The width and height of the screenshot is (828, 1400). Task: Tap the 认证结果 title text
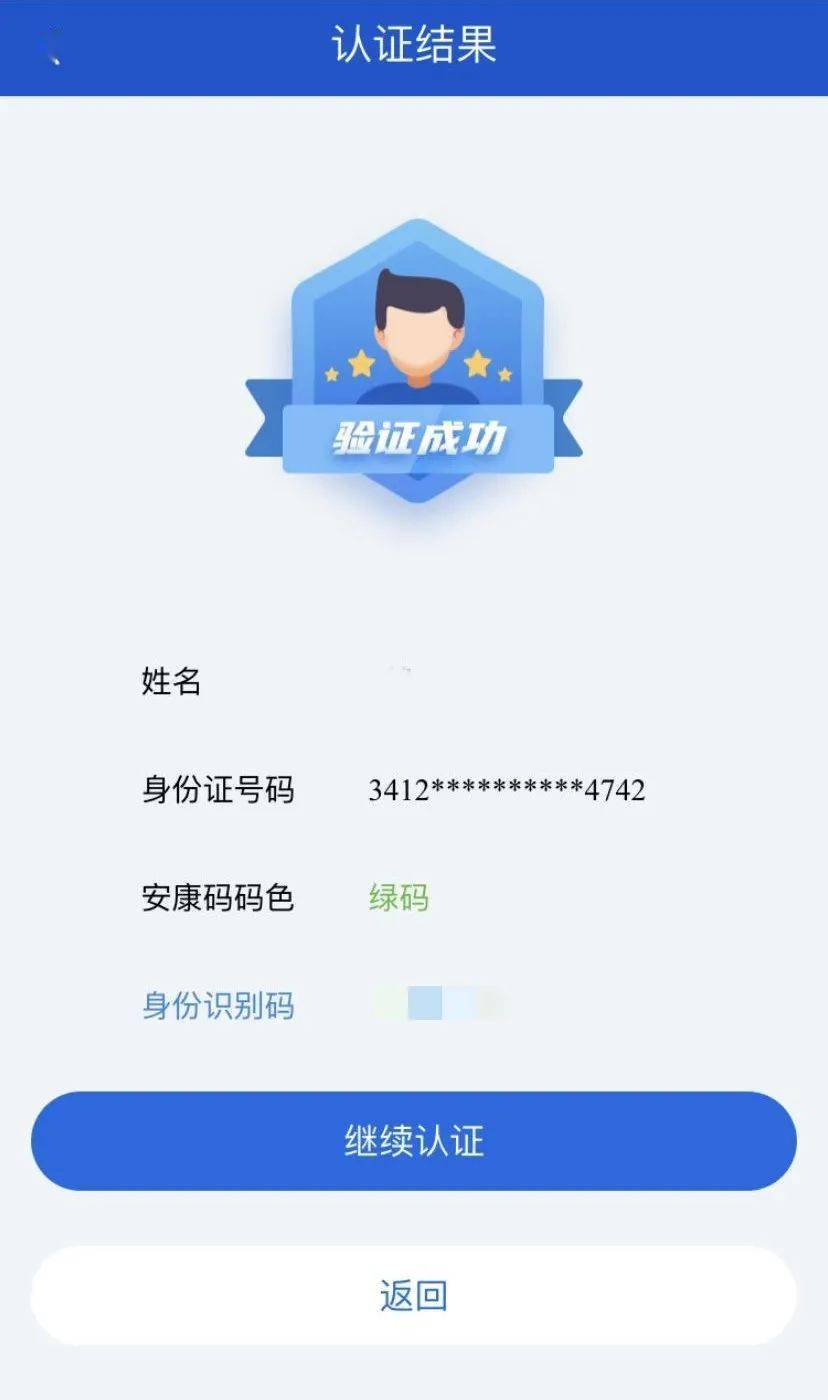(414, 45)
